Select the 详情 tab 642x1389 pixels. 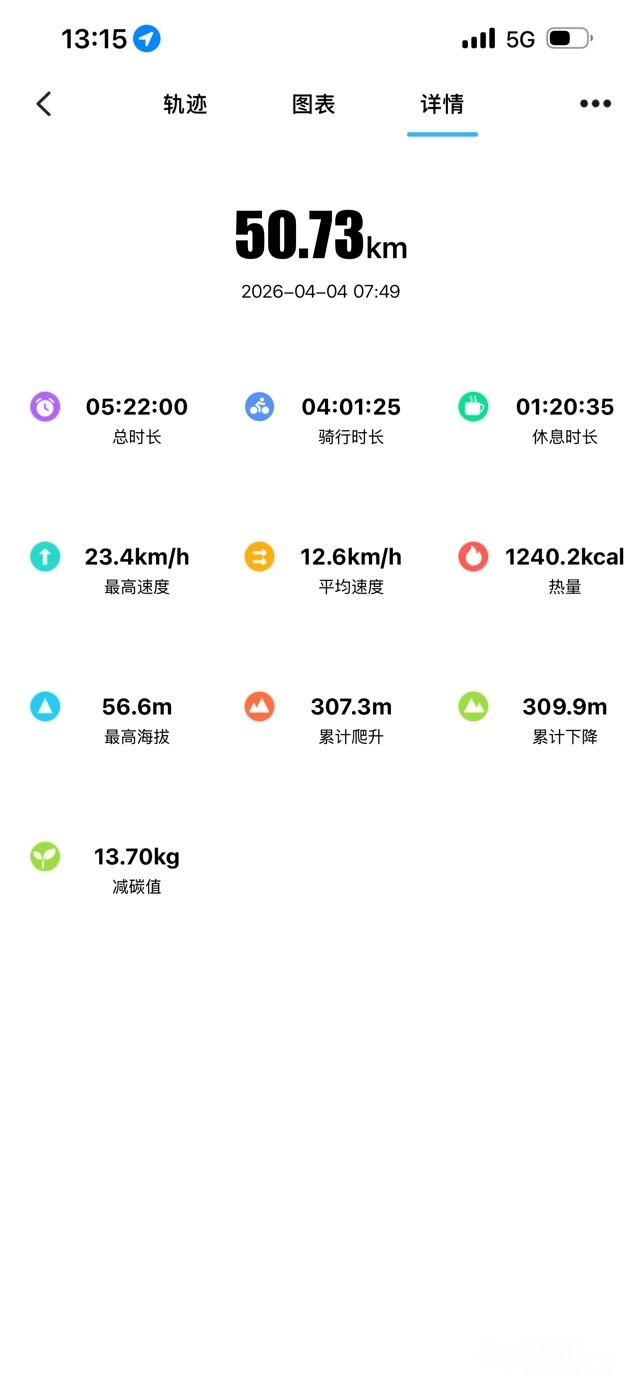[442, 104]
